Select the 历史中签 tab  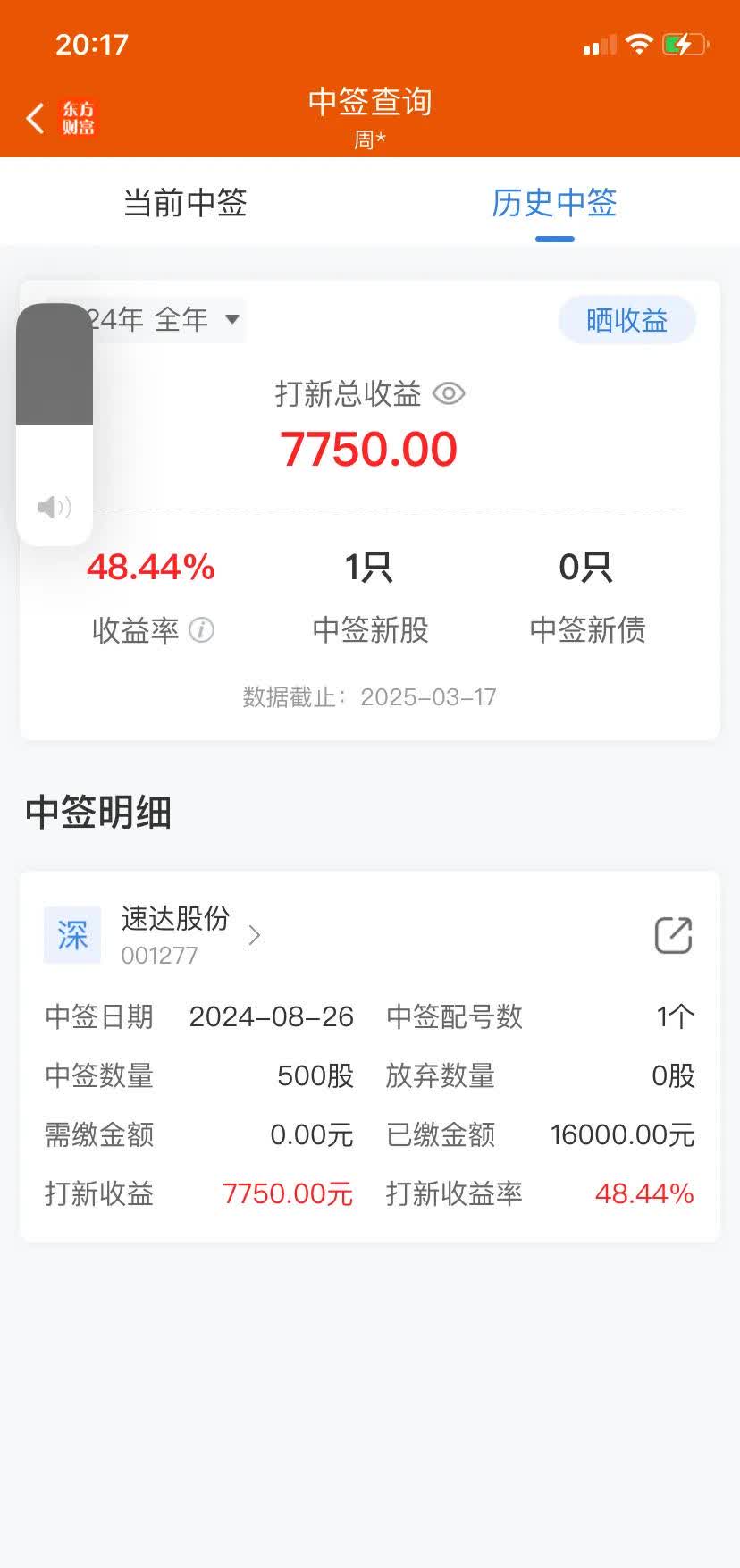(552, 204)
